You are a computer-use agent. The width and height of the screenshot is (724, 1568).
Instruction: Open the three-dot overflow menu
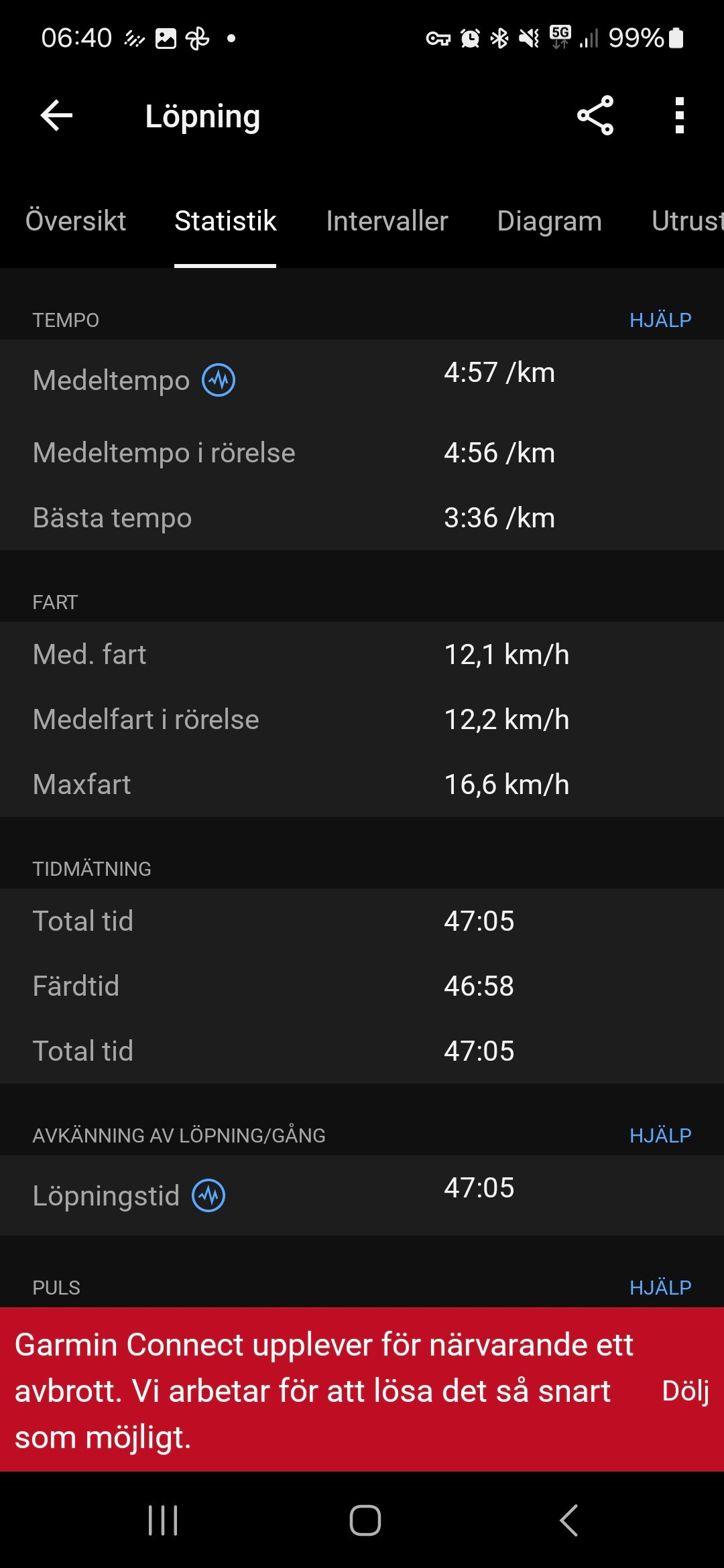[679, 116]
